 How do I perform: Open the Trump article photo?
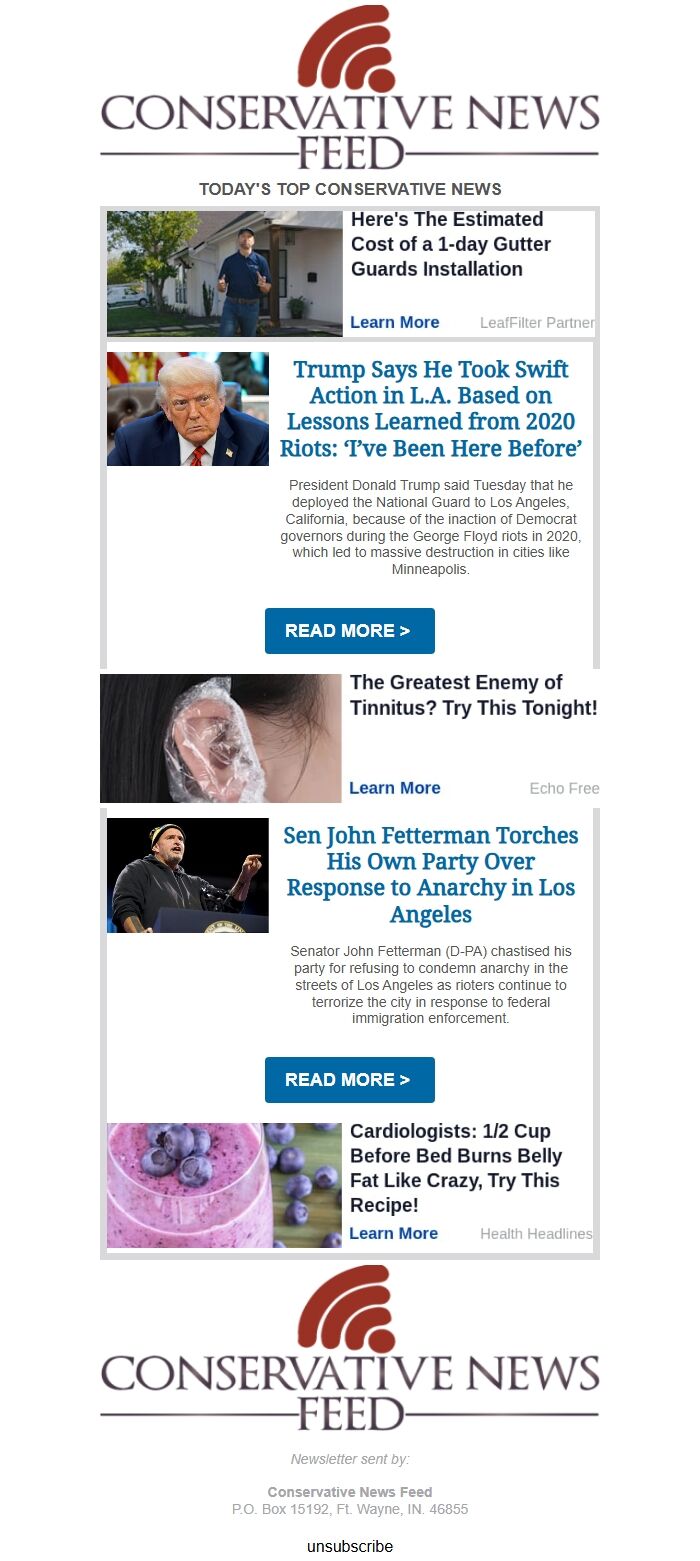188,409
